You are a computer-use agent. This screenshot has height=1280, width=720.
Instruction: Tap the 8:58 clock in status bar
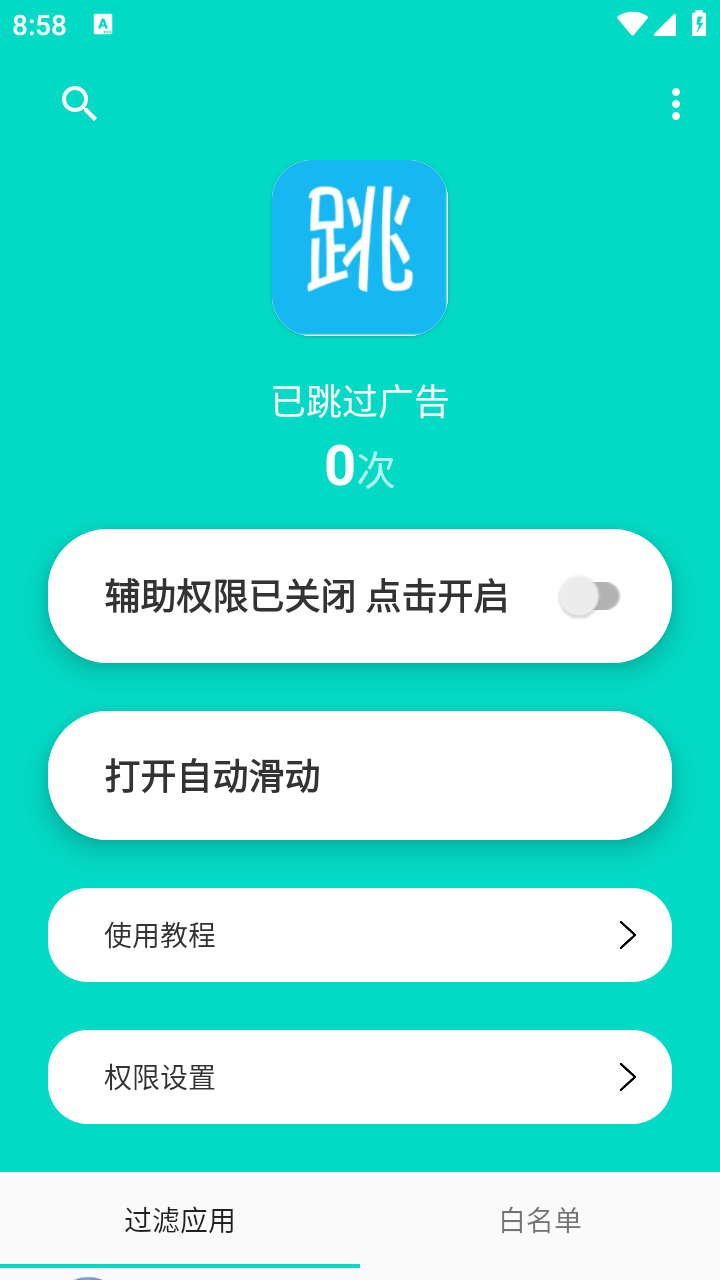click(x=38, y=24)
